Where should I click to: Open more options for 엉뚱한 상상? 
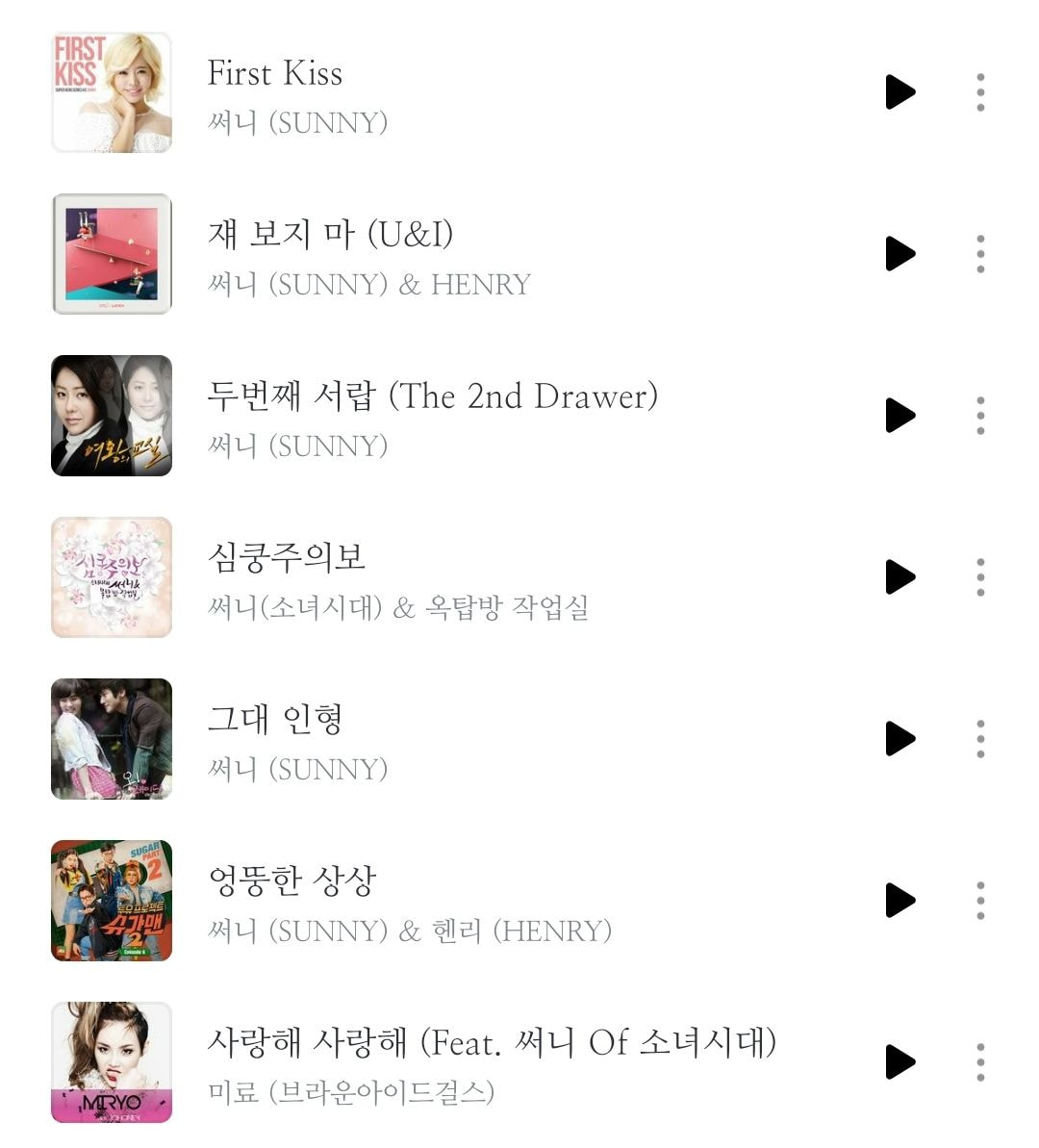pyautogui.click(x=980, y=901)
